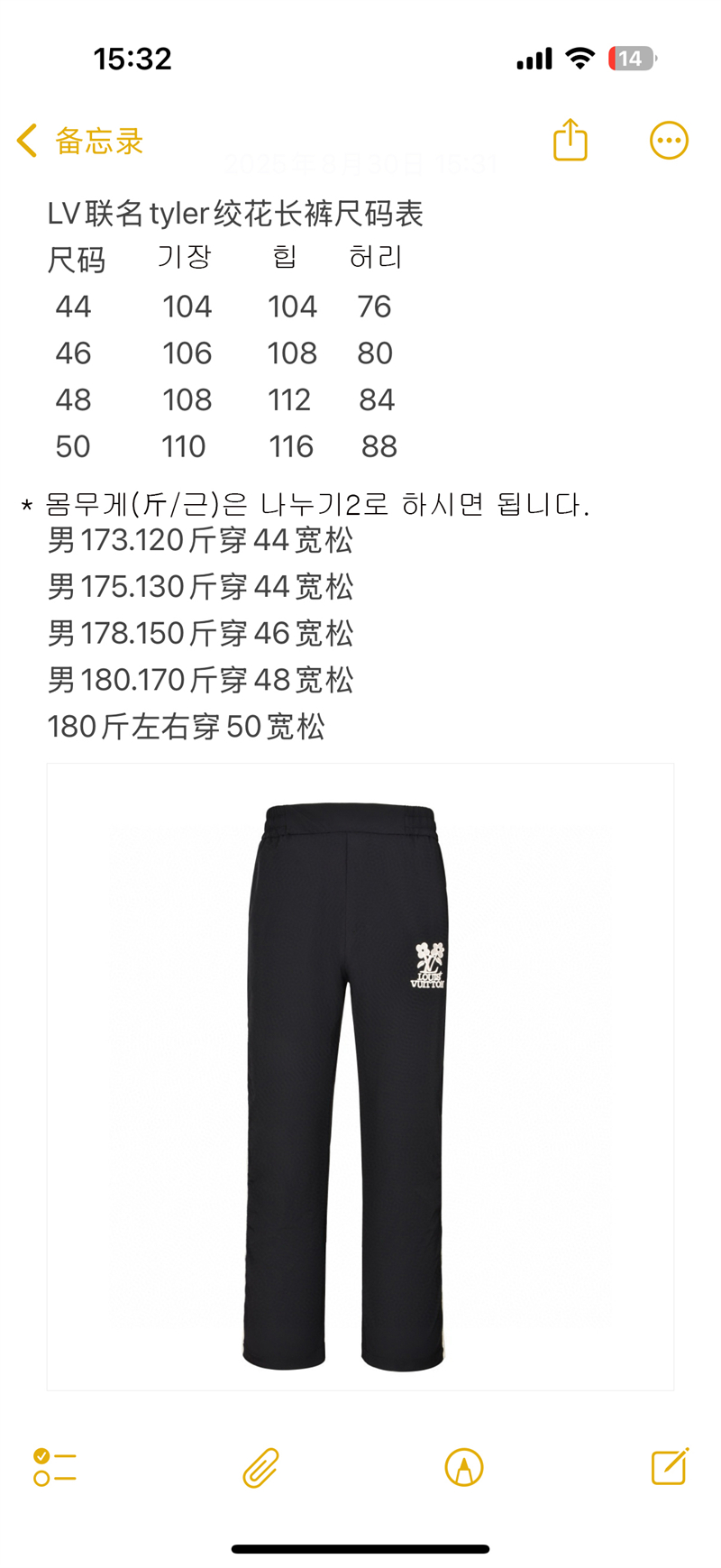The height and width of the screenshot is (1568, 721).
Task: Go back to 备忘录 notes list
Action: [x=79, y=142]
